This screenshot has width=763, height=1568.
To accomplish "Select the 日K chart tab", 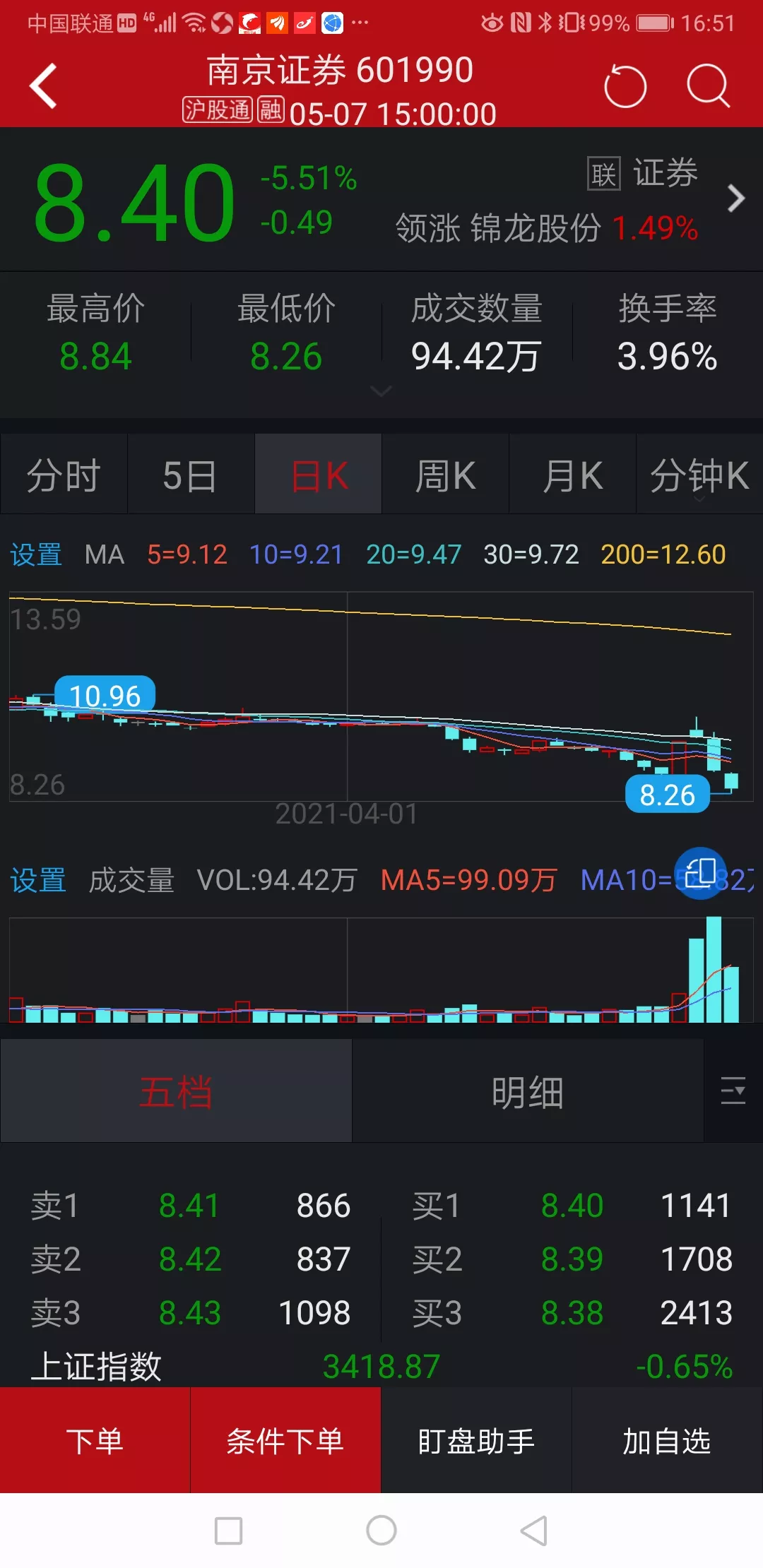I will (x=318, y=474).
